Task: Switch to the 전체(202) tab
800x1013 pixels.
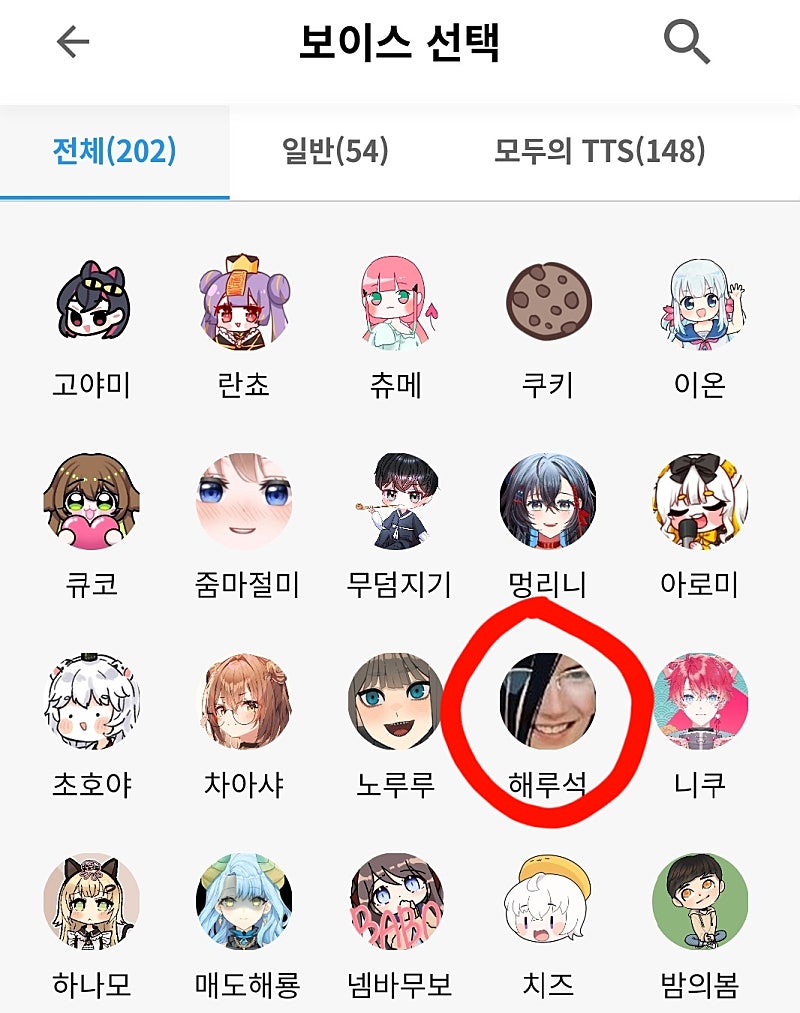Action: (x=114, y=152)
